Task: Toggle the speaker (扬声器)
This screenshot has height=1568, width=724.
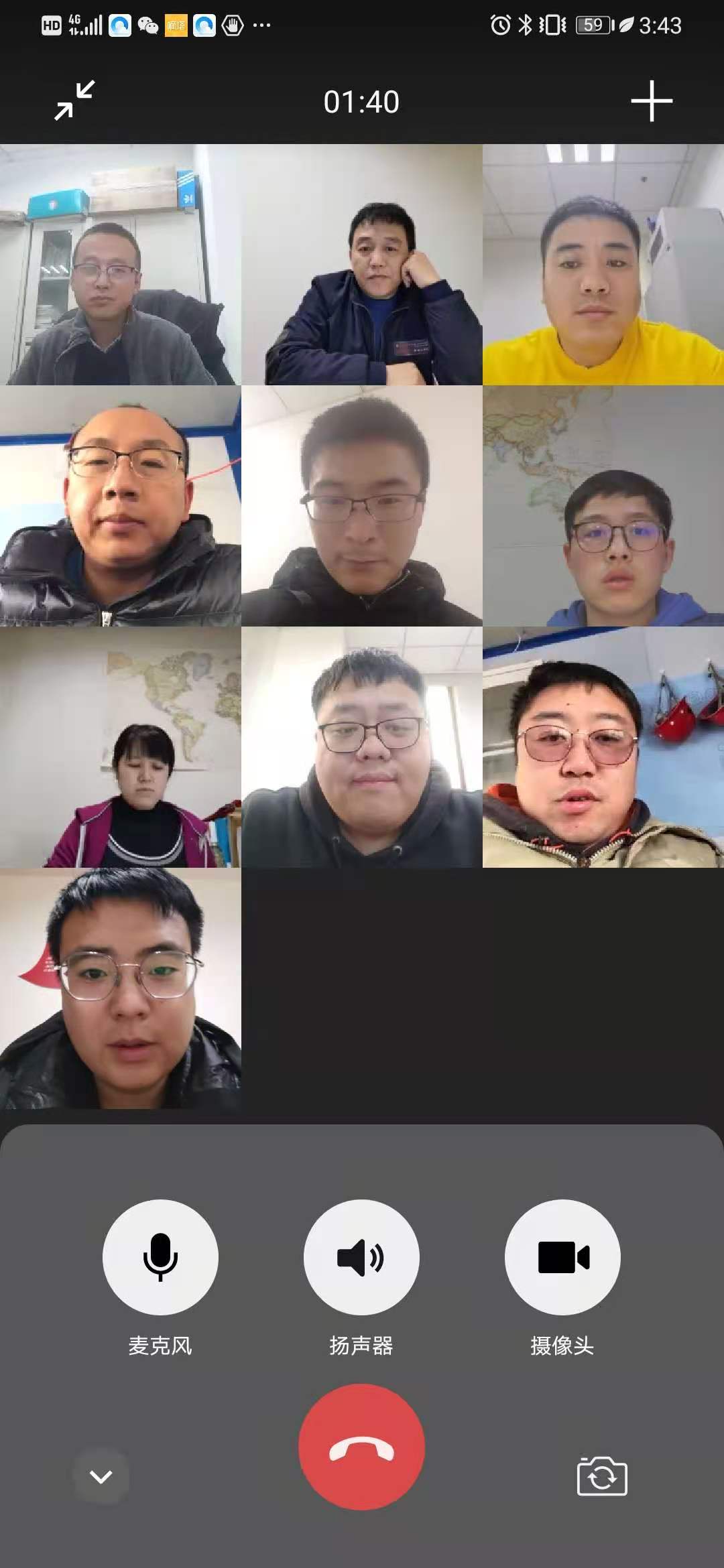Action: coord(361,1257)
